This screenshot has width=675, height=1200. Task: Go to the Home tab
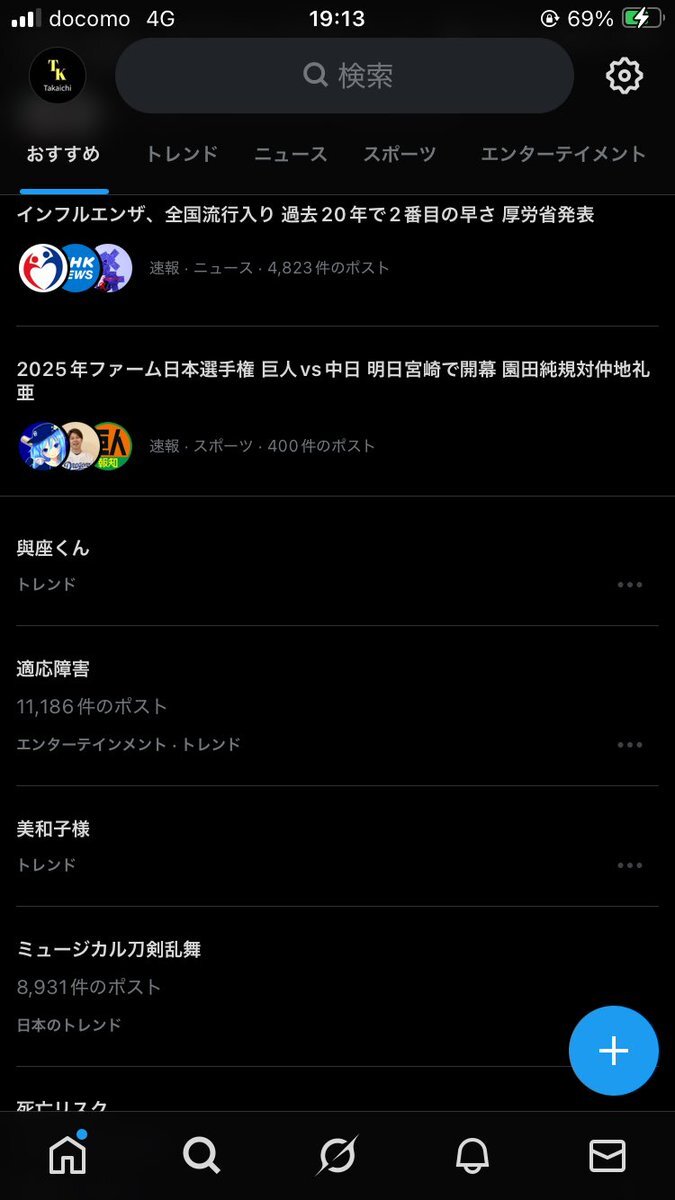[68, 1156]
